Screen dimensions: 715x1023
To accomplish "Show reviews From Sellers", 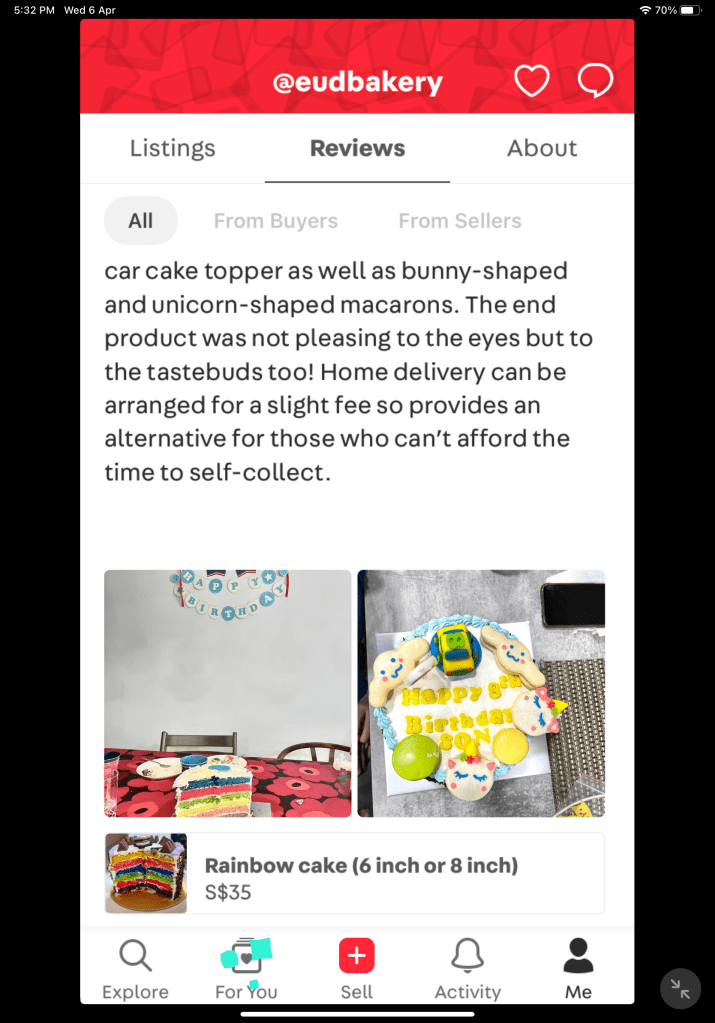I will tap(459, 221).
